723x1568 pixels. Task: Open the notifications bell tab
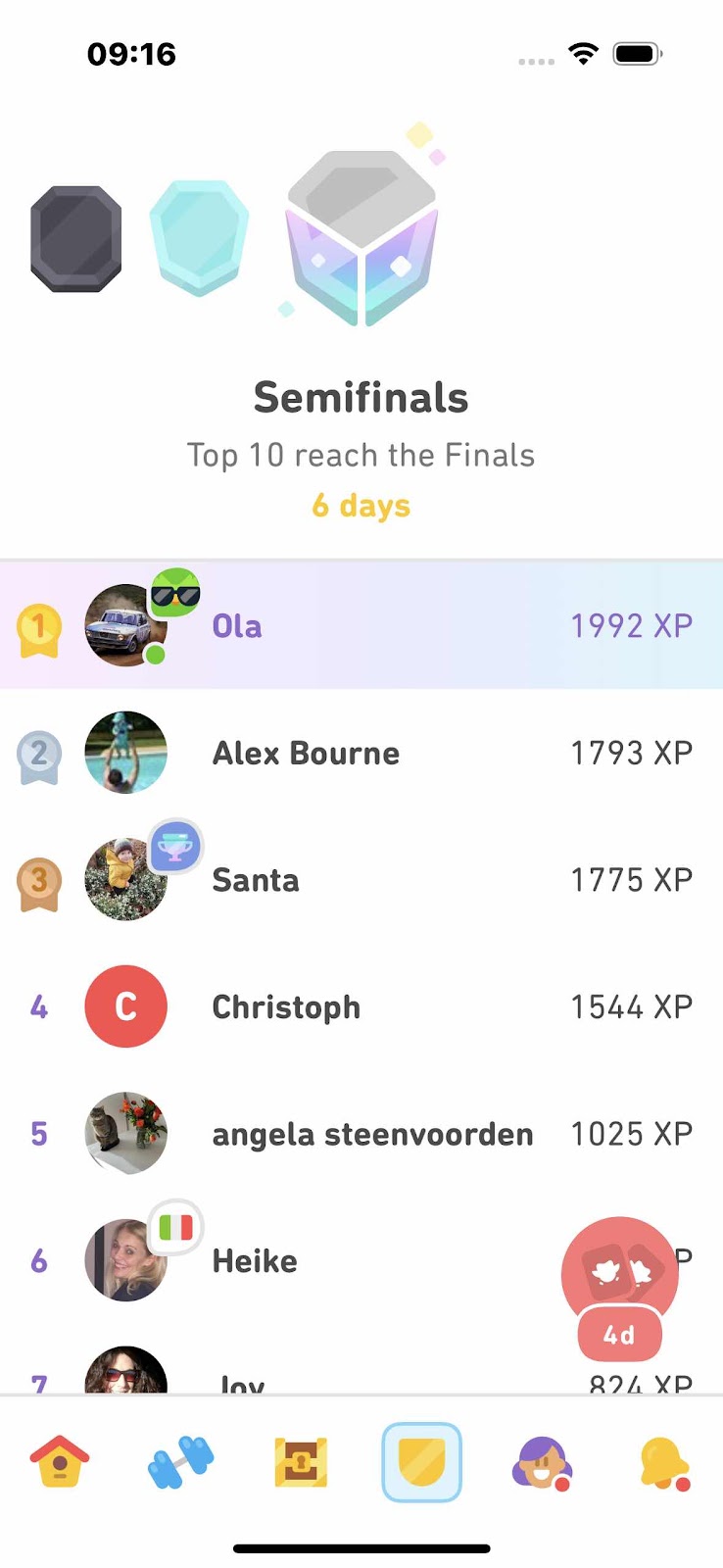[663, 1461]
